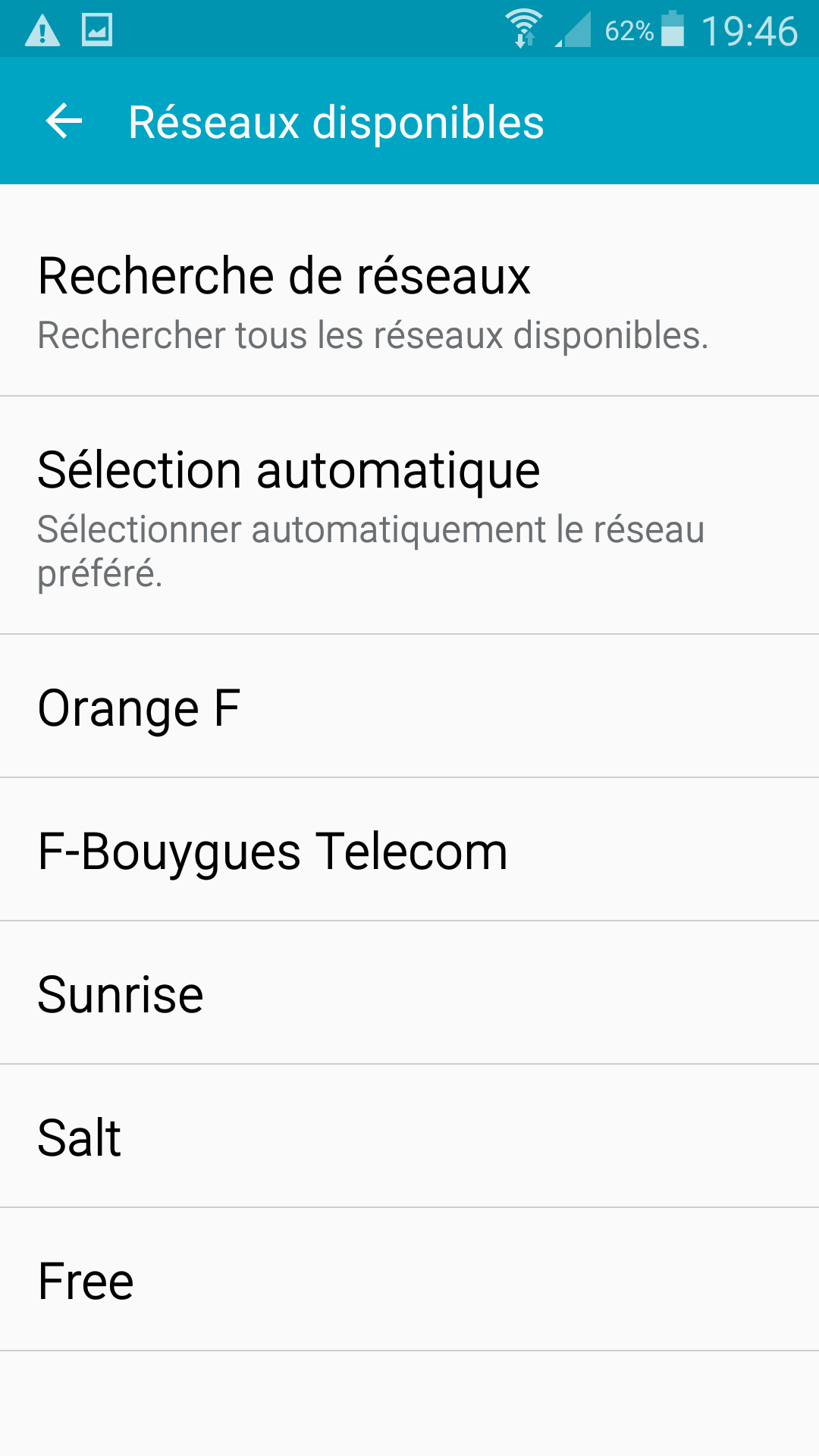Select the F-Bouygues Telecom network

(x=409, y=850)
